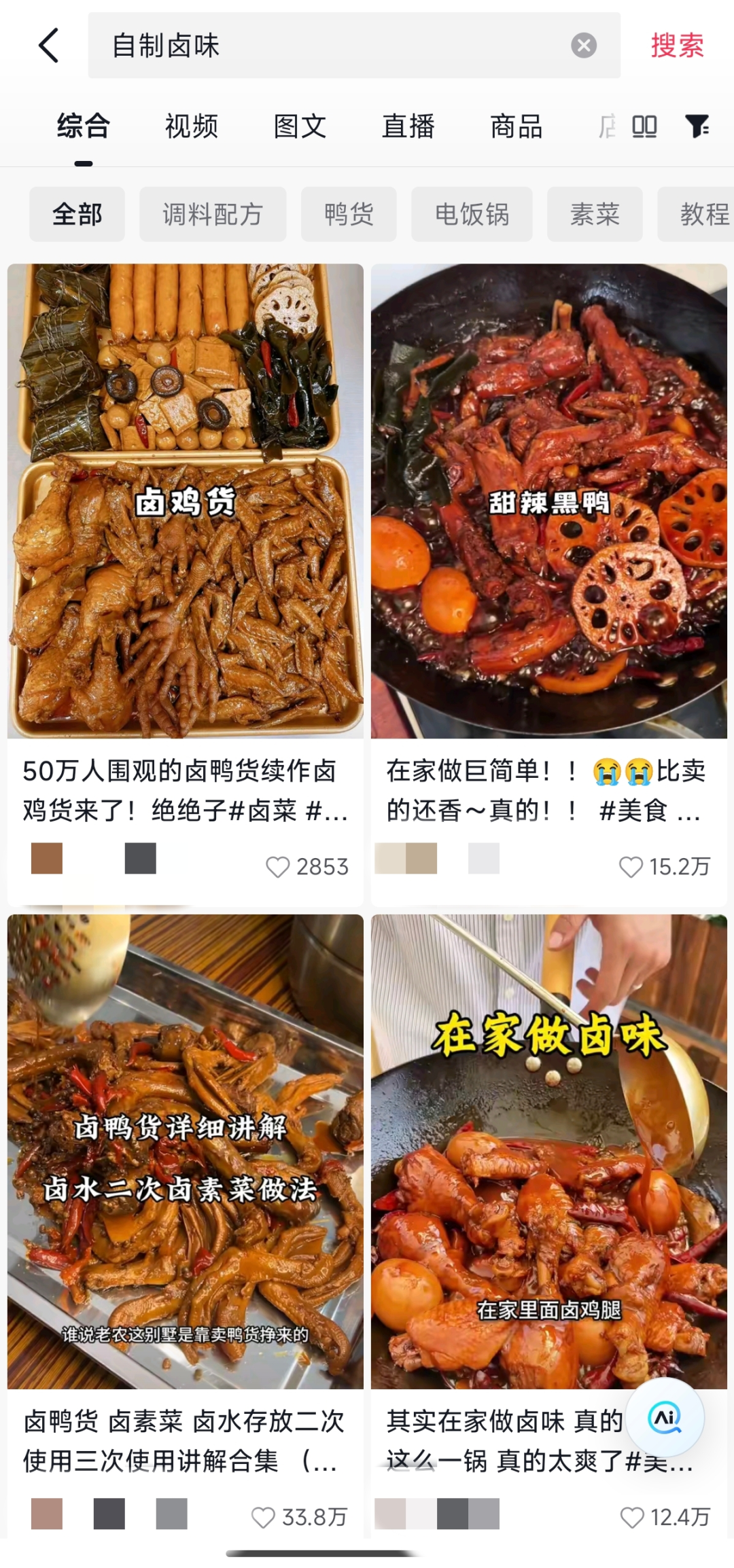
Task: Open the 卤鸡货 video card
Action: coord(185,501)
